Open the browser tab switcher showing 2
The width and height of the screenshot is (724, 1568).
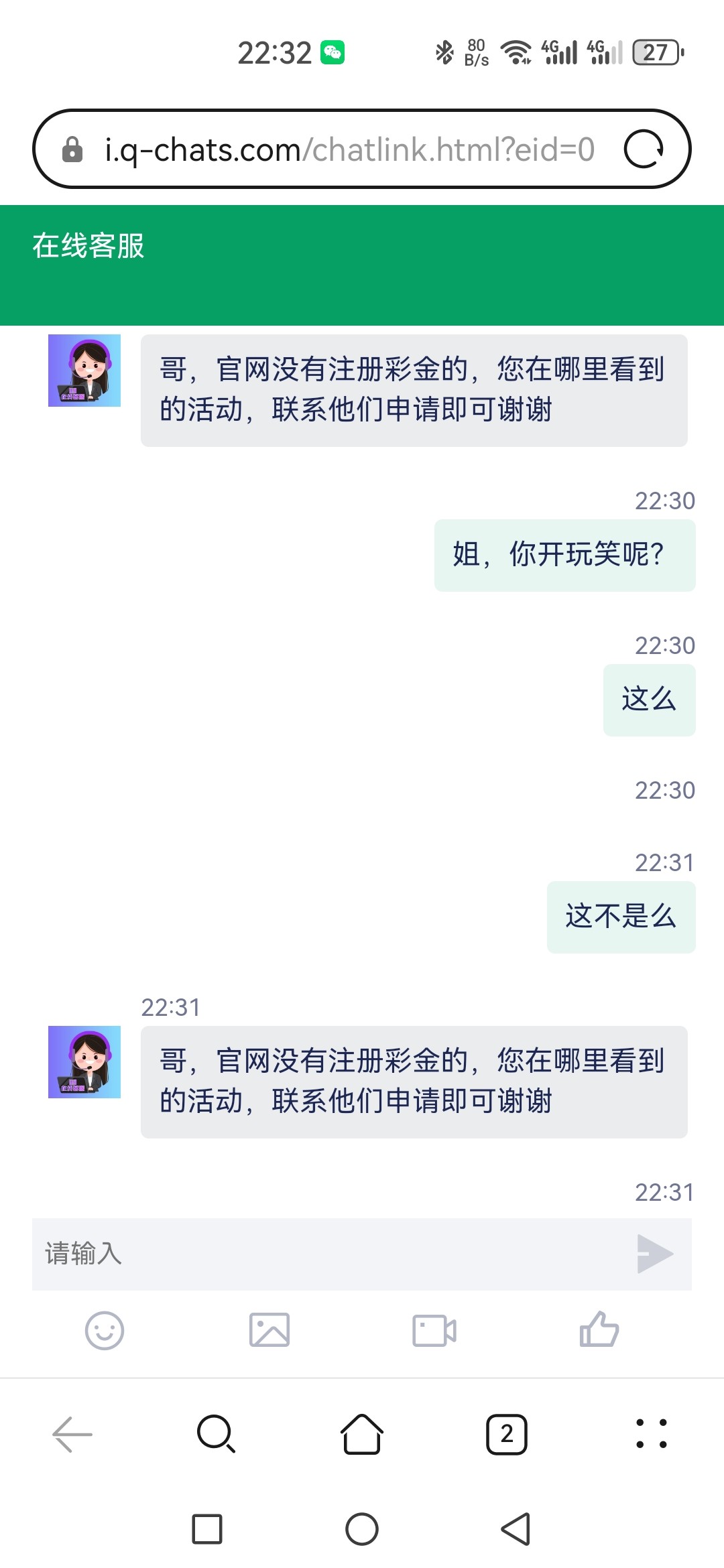pos(507,1434)
